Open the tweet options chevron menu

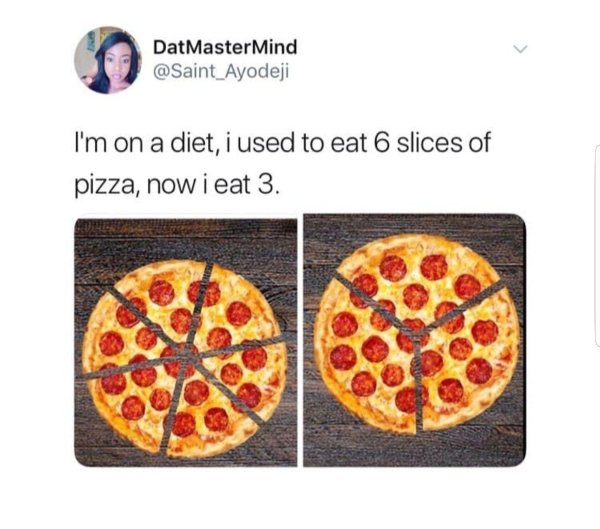tap(519, 49)
